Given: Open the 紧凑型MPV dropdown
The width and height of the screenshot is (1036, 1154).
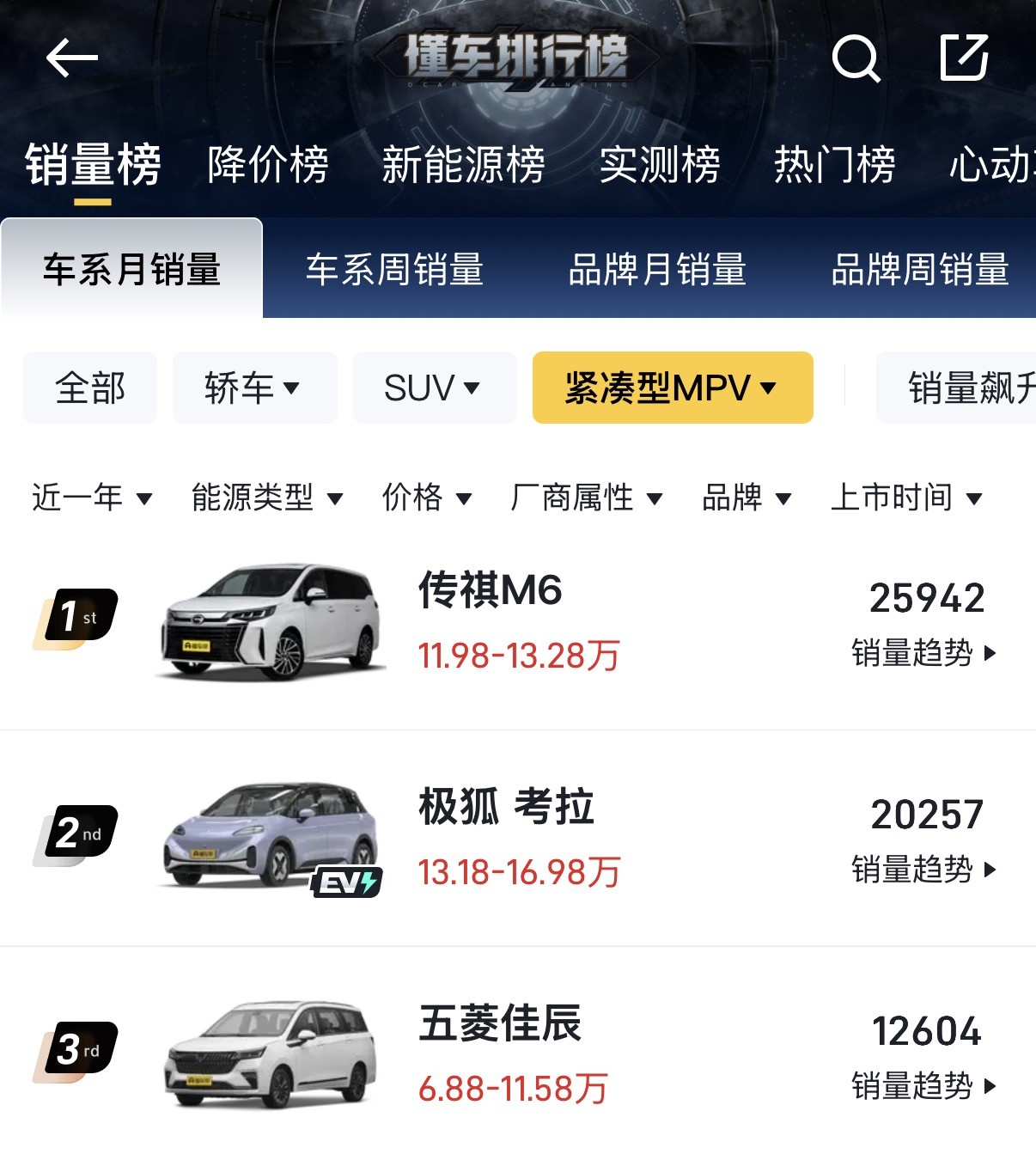Looking at the screenshot, I should [672, 388].
